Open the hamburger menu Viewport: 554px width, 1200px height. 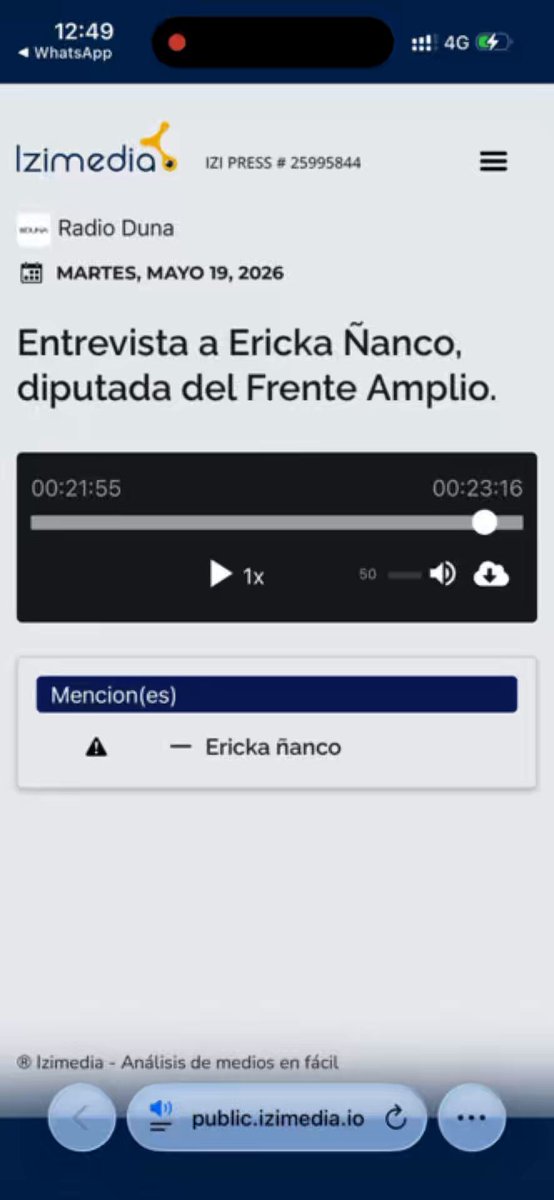493,161
